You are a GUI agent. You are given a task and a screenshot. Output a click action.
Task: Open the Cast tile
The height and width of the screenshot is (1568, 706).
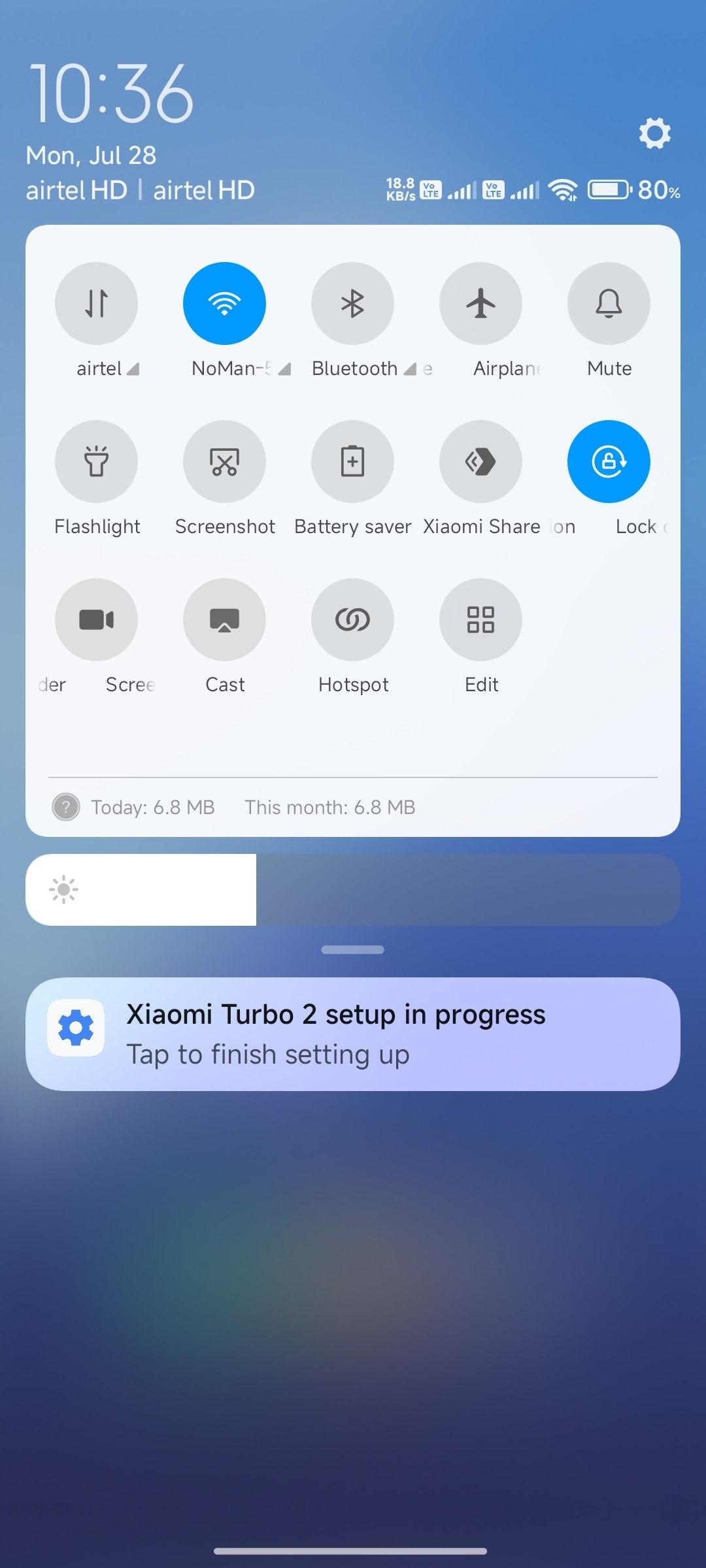(224, 619)
